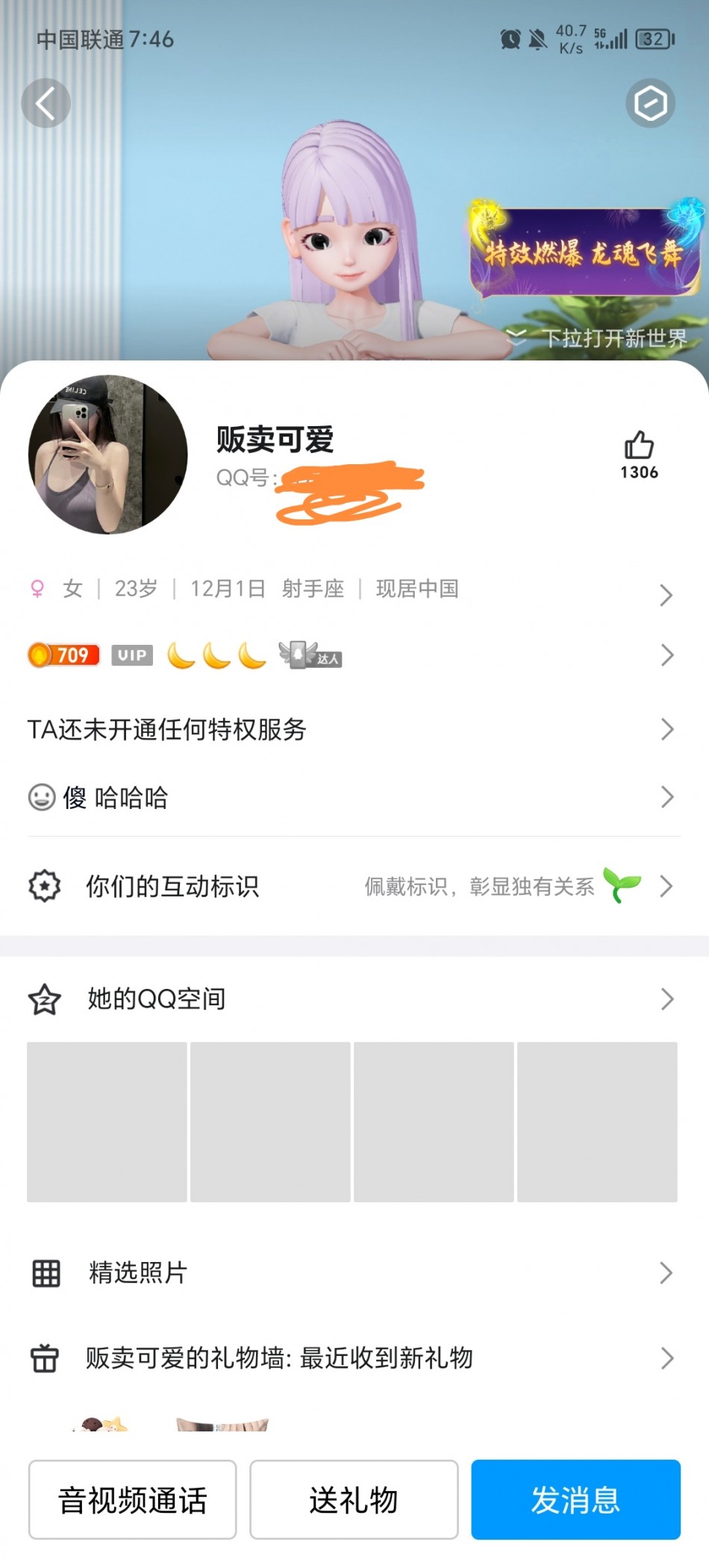Open the 精选照片 section
709x1568 pixels.
tap(351, 1272)
